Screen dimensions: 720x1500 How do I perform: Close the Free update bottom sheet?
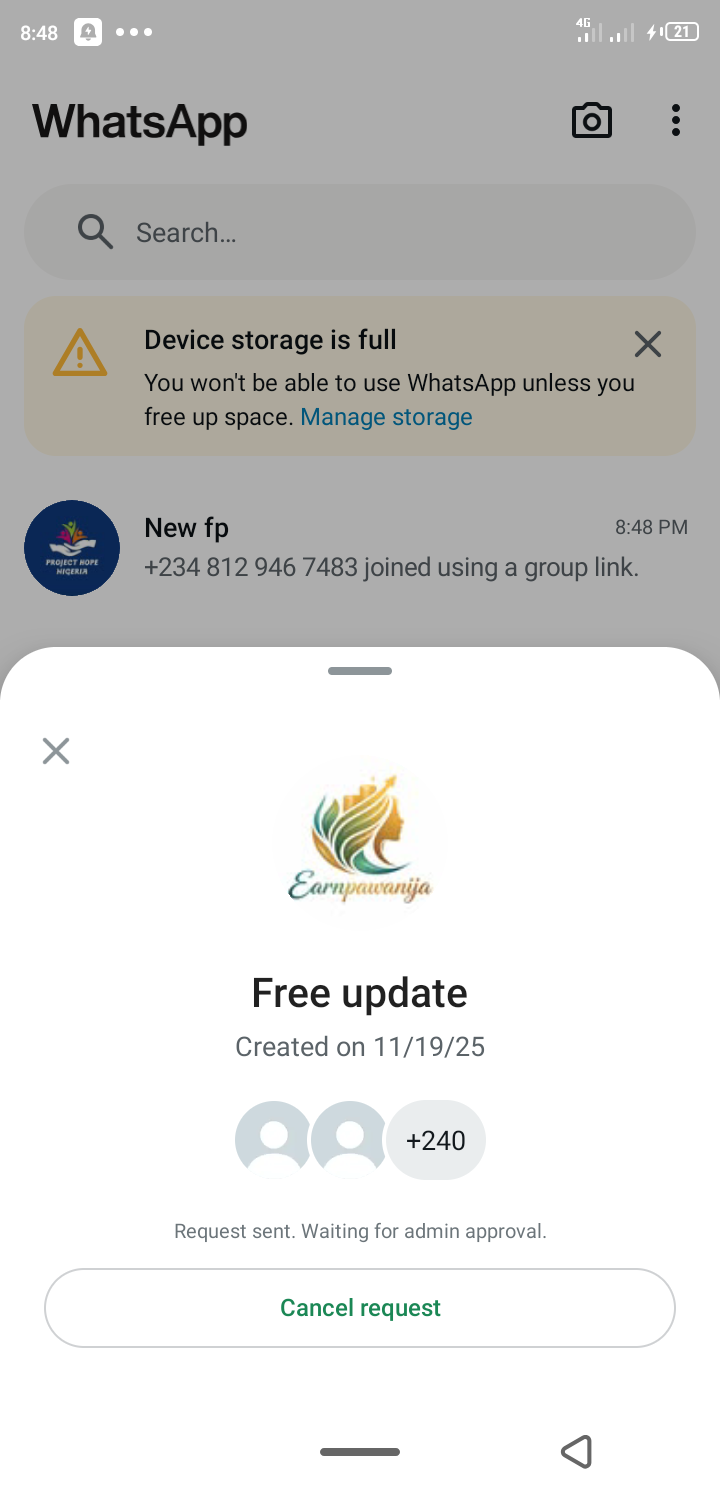click(56, 751)
